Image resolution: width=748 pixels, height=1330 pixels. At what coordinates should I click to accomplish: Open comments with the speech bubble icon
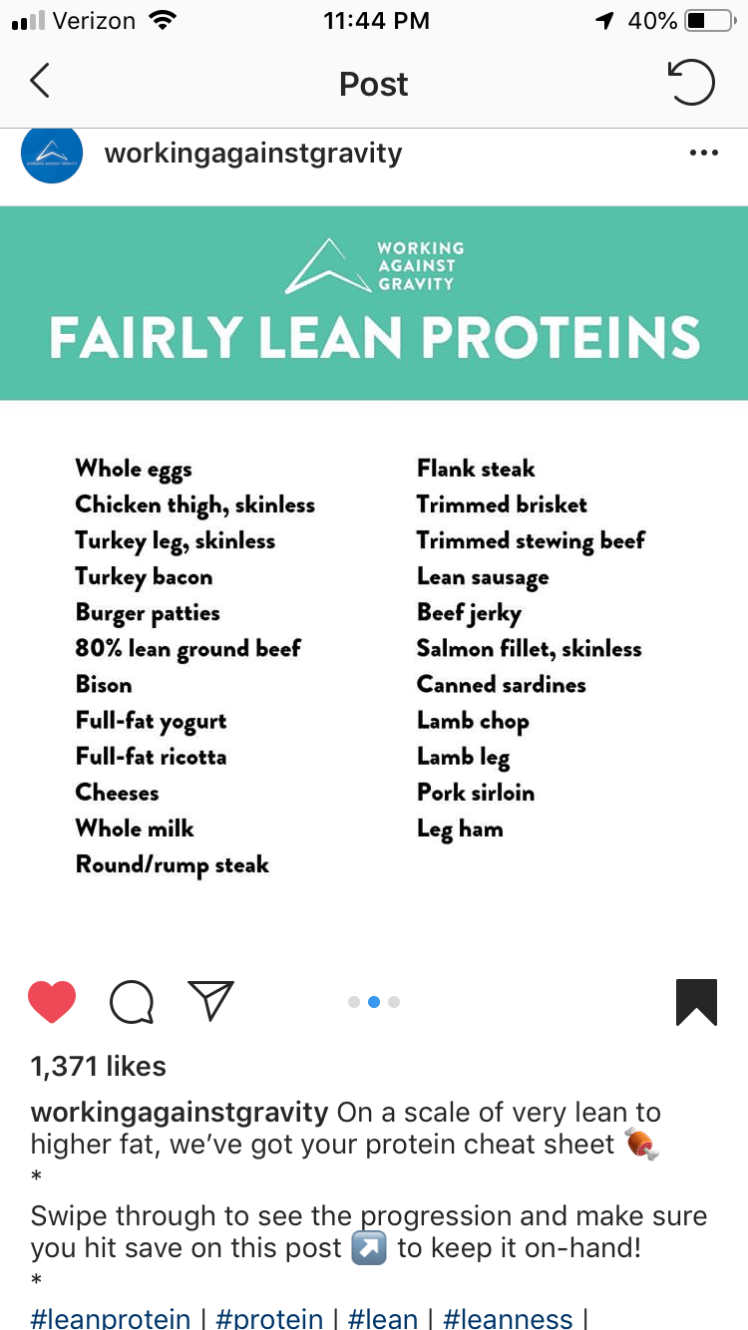click(x=131, y=1001)
